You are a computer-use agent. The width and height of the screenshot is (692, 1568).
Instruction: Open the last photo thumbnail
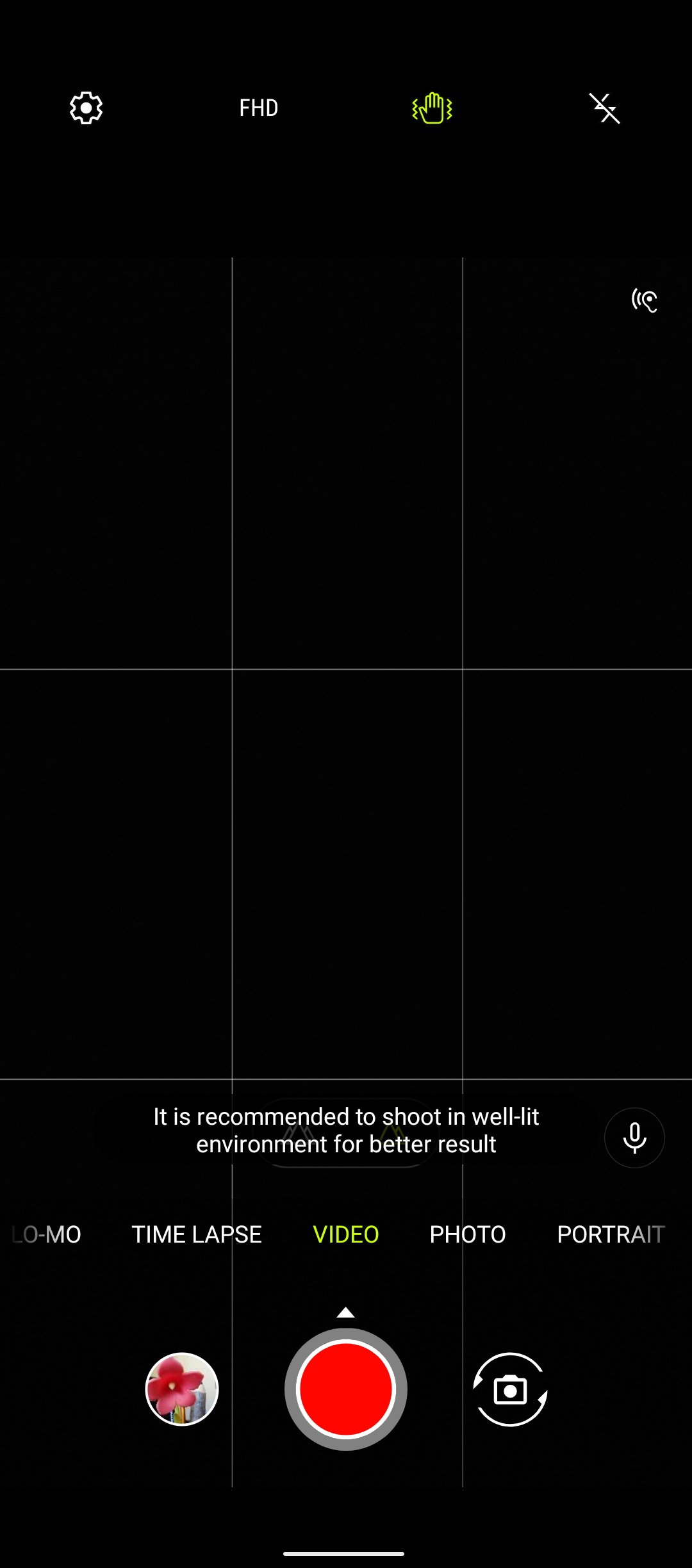click(x=182, y=1389)
